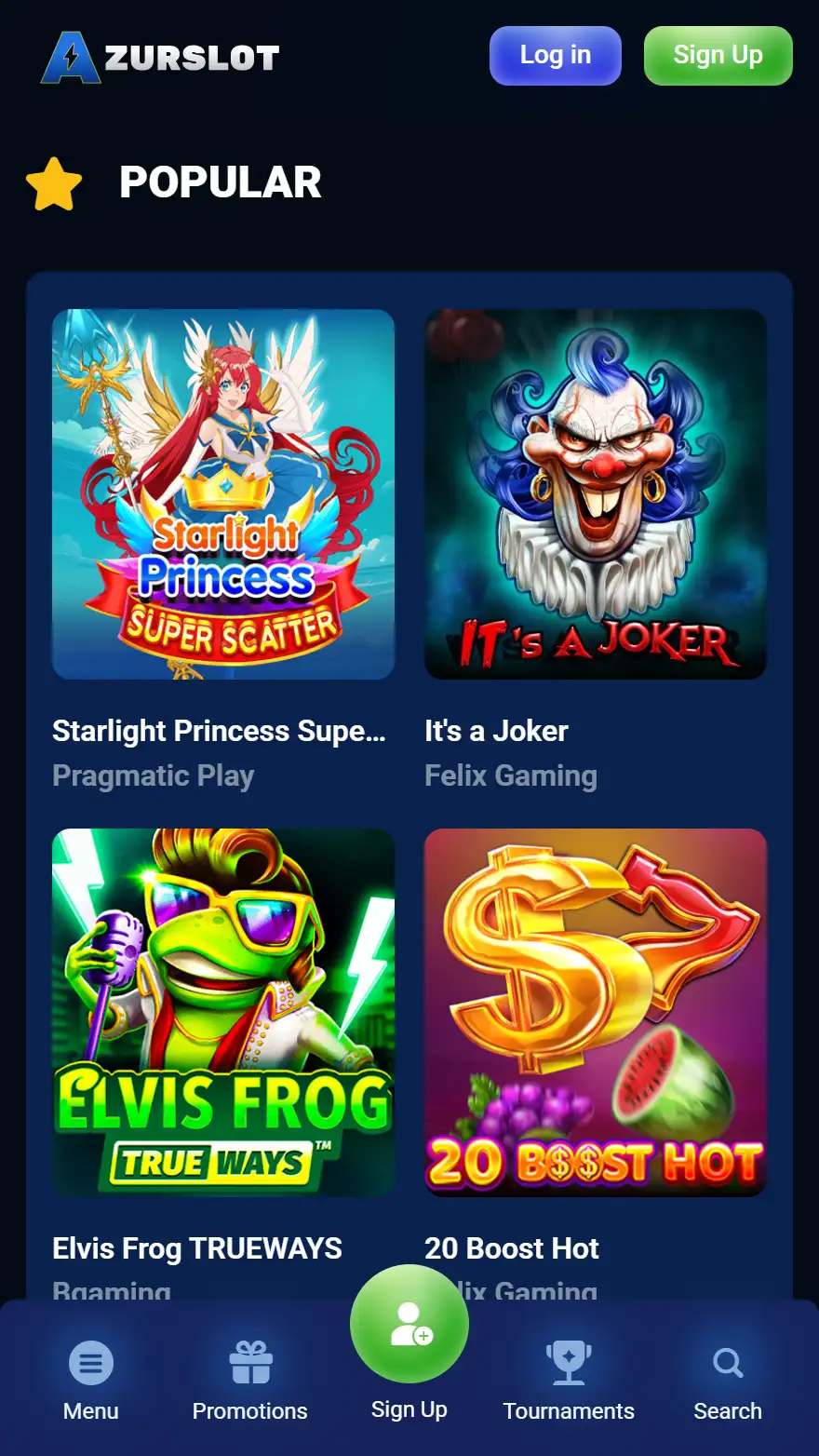Image resolution: width=819 pixels, height=1456 pixels.
Task: Click the Pragmatic Play provider label
Action: point(153,775)
